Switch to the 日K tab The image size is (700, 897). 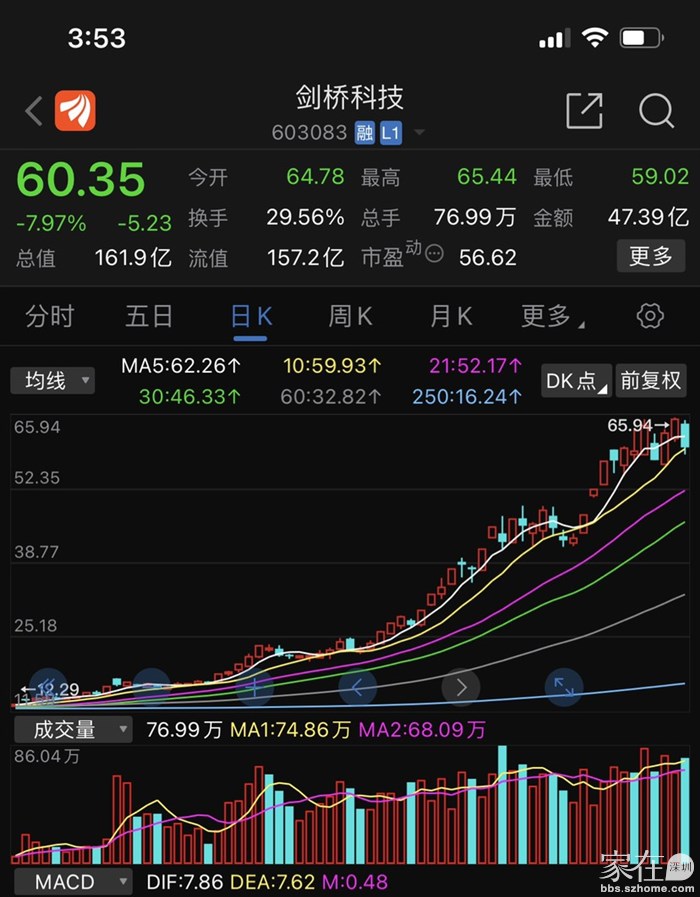250,317
